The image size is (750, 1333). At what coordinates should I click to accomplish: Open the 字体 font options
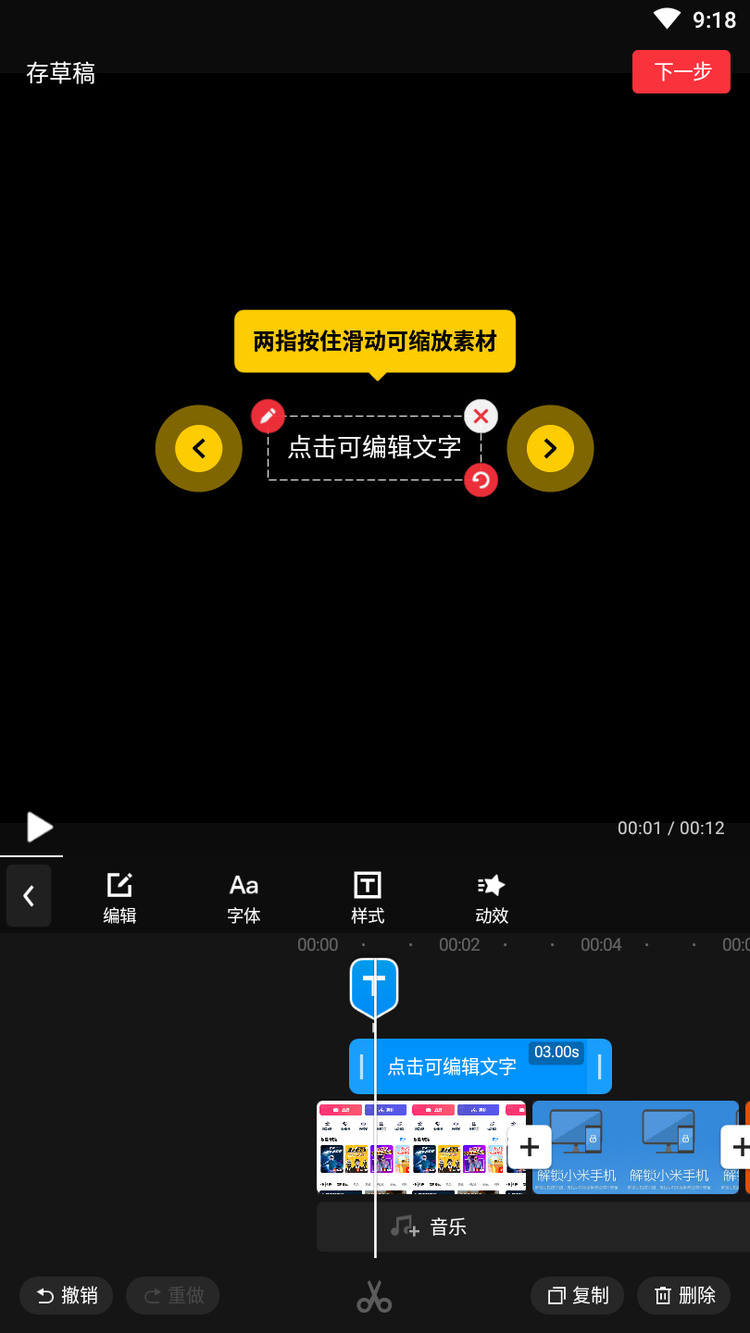244,897
